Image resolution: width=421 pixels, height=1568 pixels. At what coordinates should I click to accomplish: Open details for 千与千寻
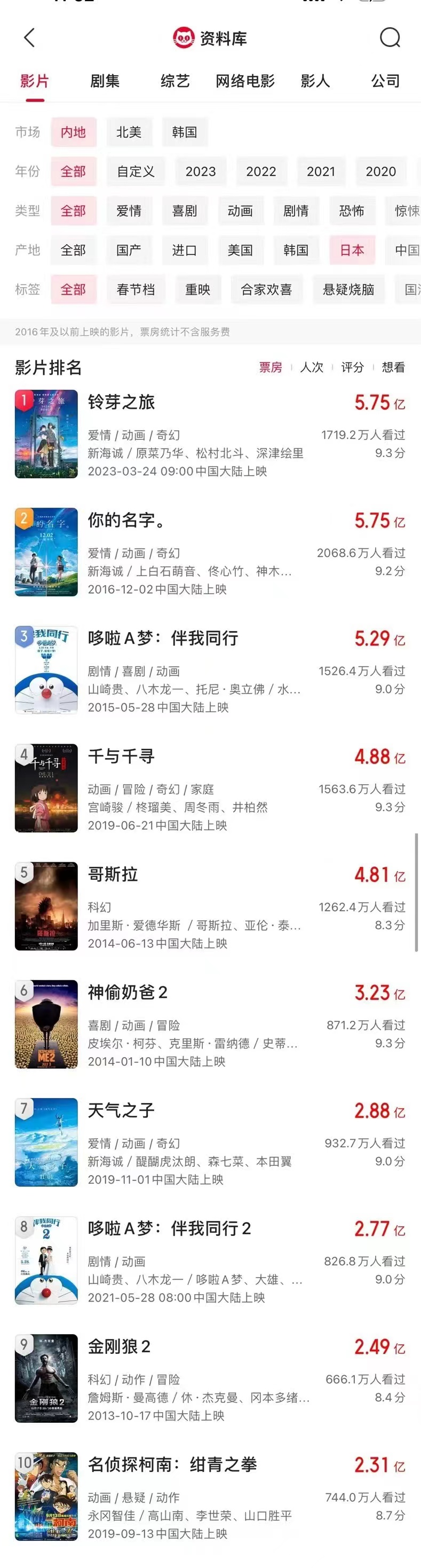(122, 757)
